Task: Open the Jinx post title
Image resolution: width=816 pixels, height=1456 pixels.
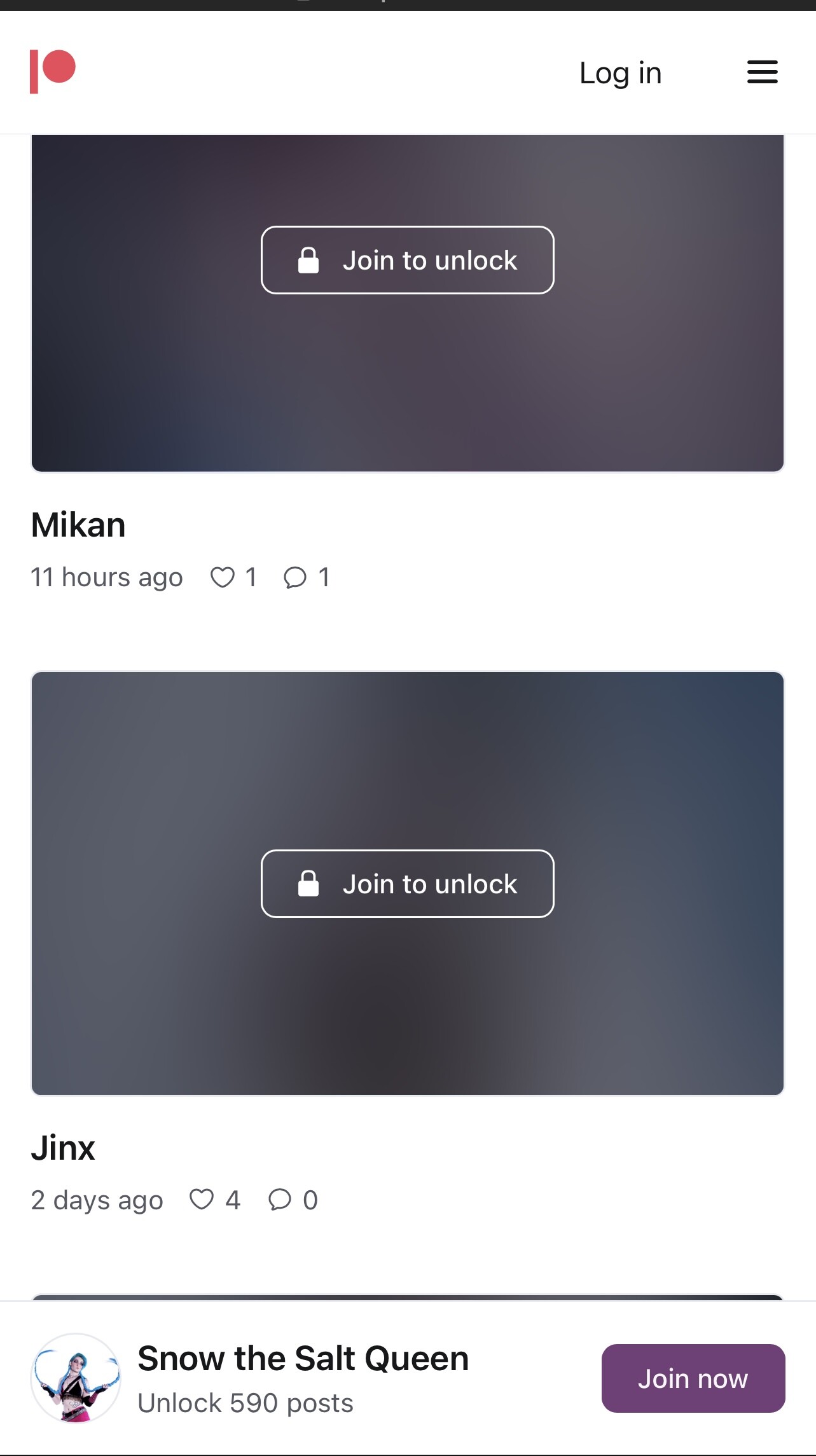Action: pyautogui.click(x=63, y=1148)
